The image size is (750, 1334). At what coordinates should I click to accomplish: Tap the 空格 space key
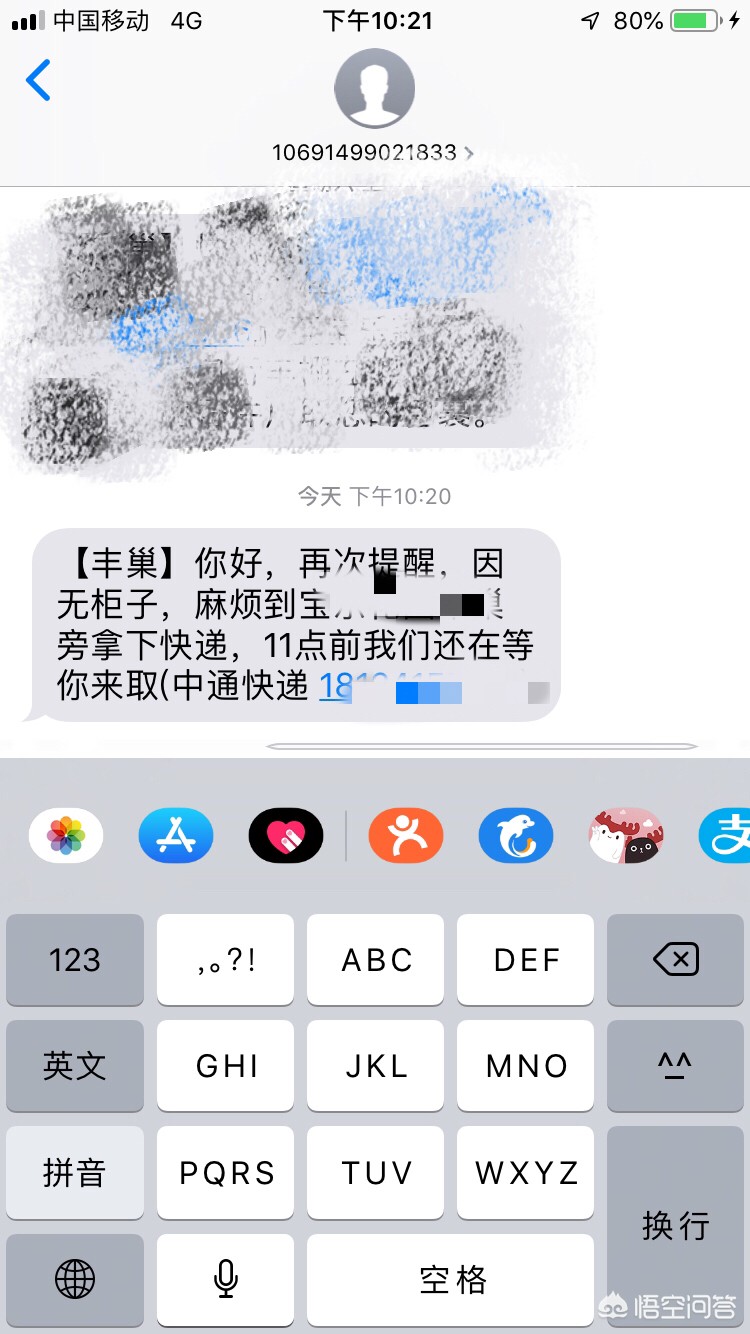pos(450,1279)
